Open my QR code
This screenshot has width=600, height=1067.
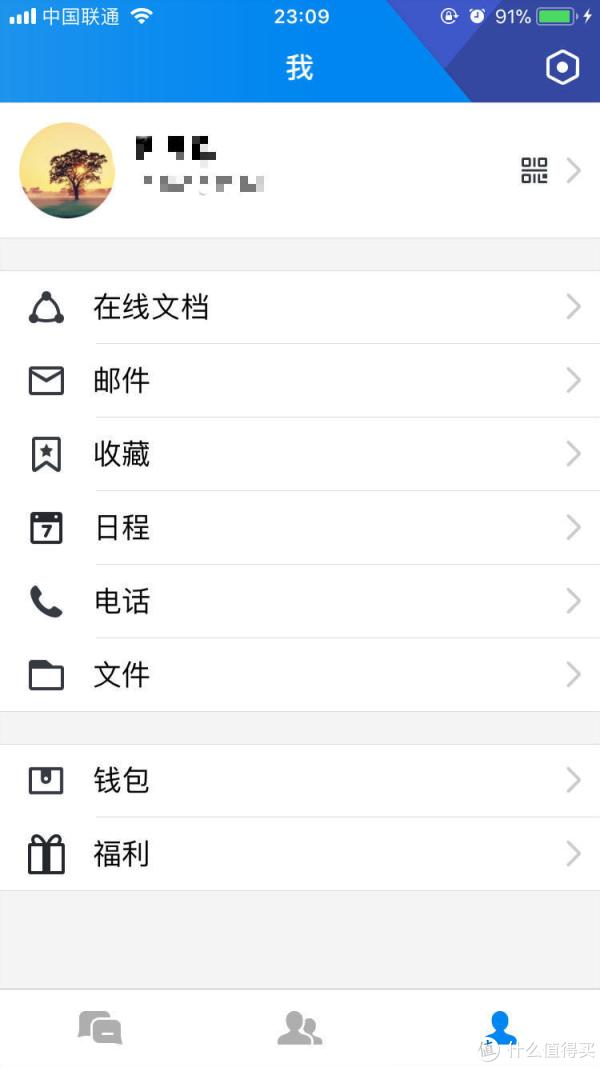point(535,171)
